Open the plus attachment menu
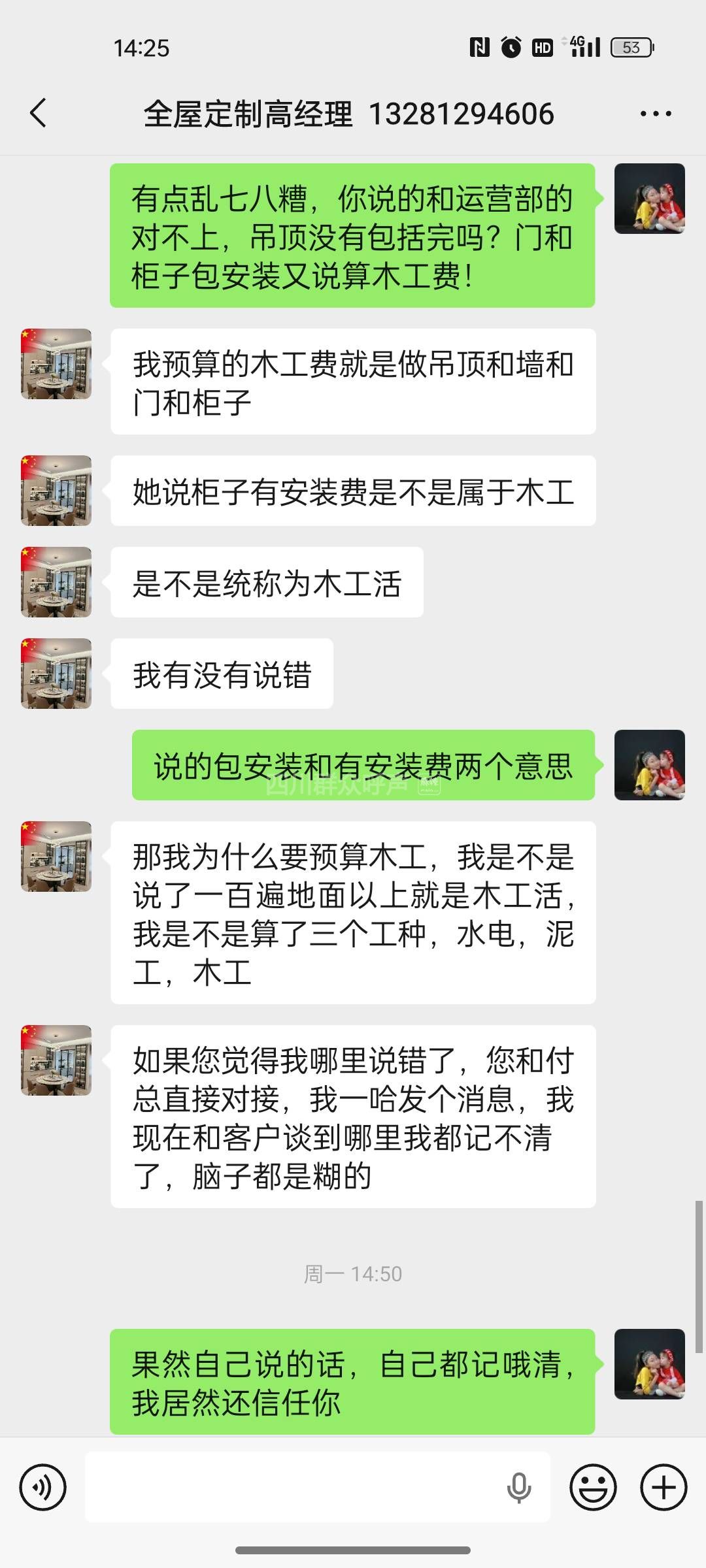Image resolution: width=706 pixels, height=1568 pixels. pos(664,1488)
